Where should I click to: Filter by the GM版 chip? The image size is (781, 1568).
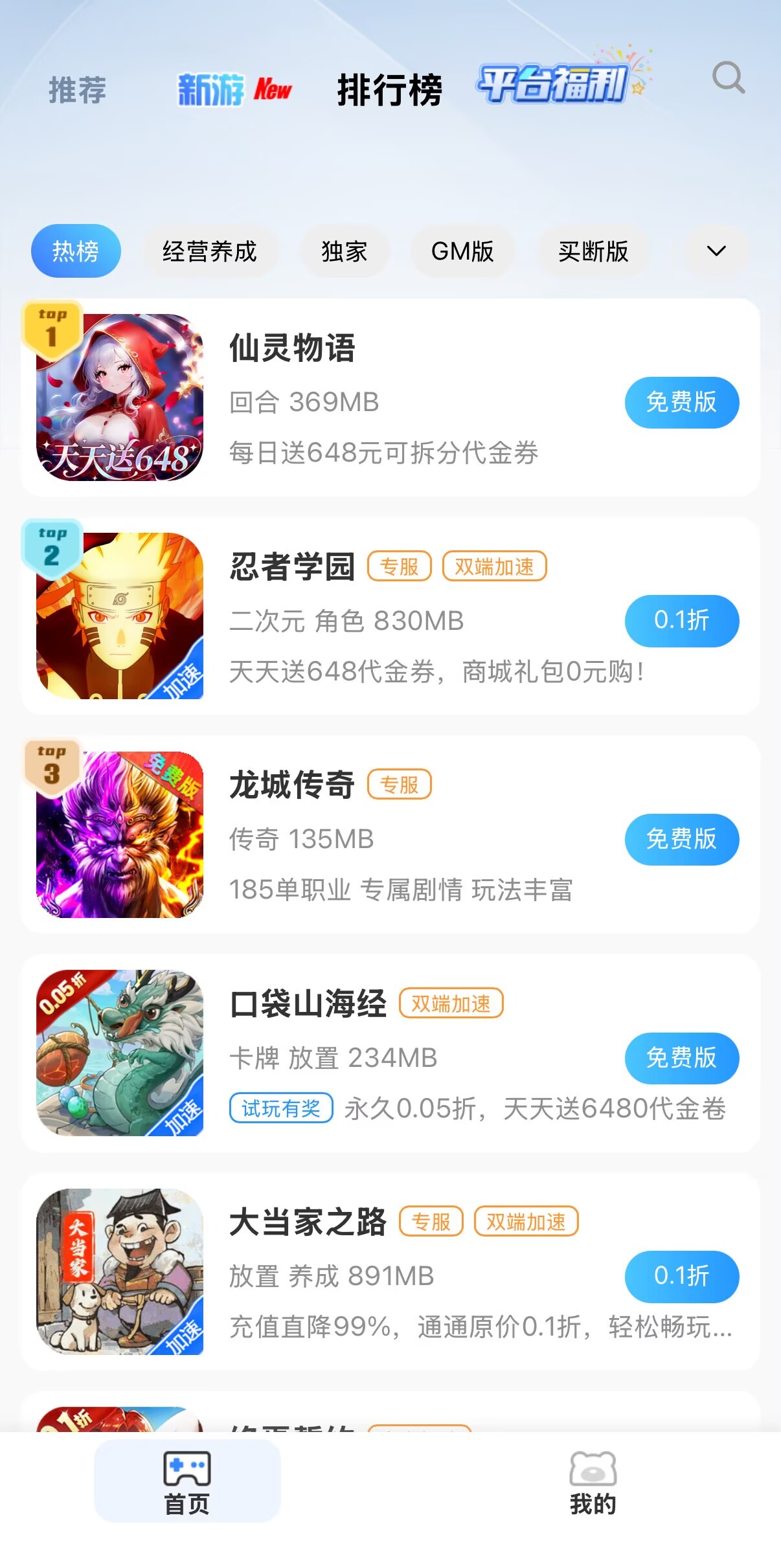click(x=462, y=251)
